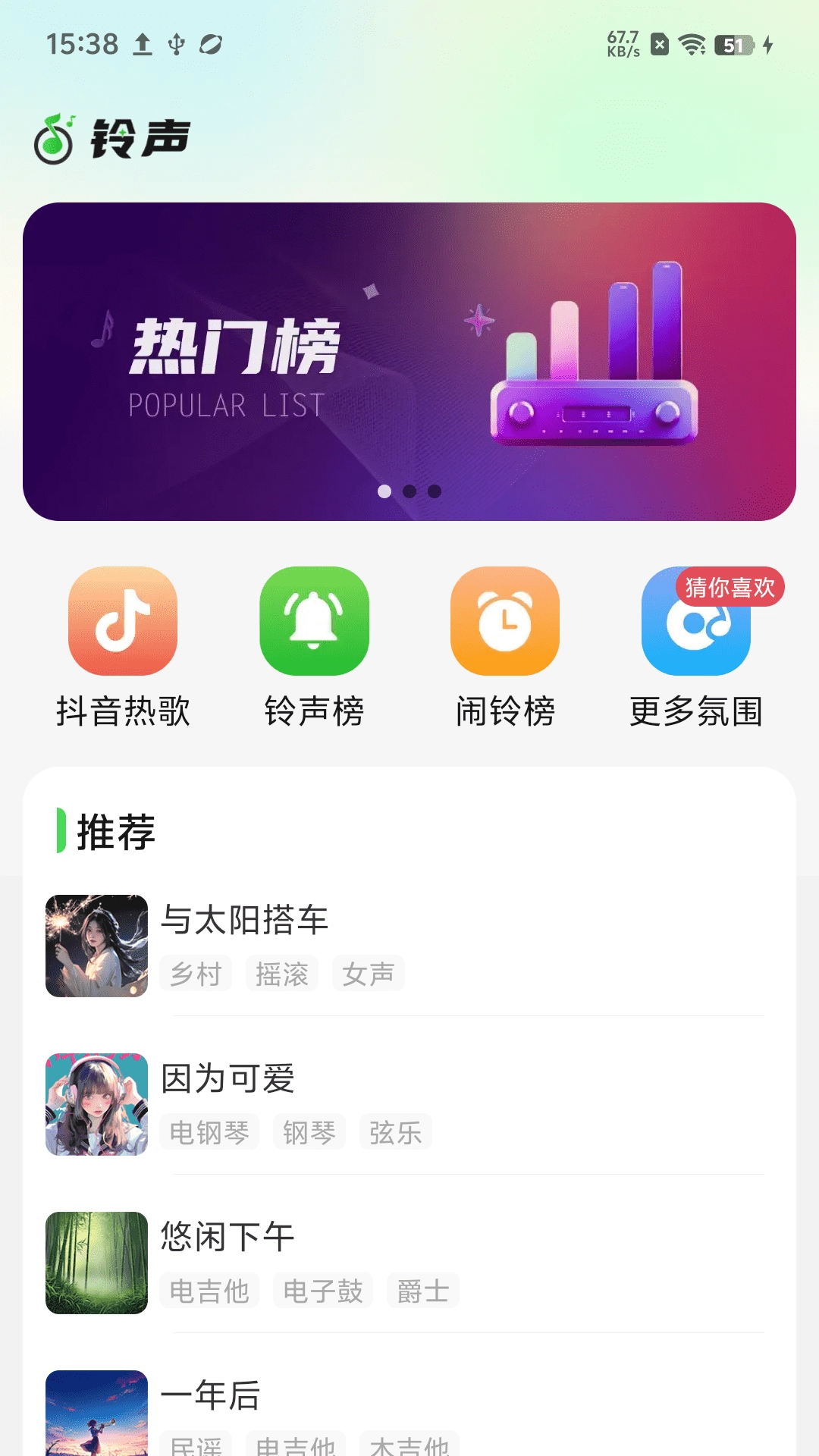Open the 闹铃榜 alarm clock icon

pyautogui.click(x=505, y=620)
